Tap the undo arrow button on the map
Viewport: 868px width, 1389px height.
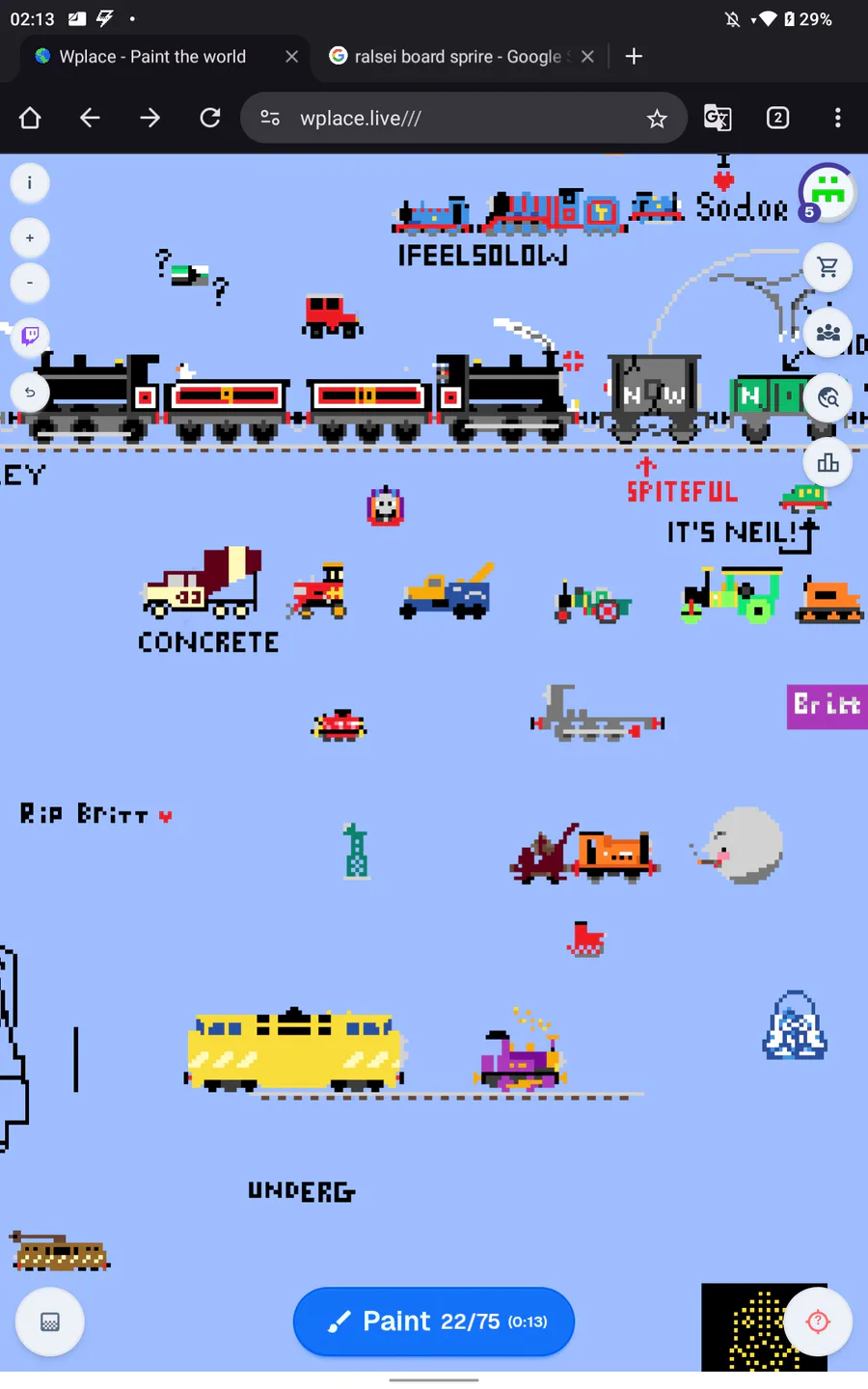[x=30, y=392]
